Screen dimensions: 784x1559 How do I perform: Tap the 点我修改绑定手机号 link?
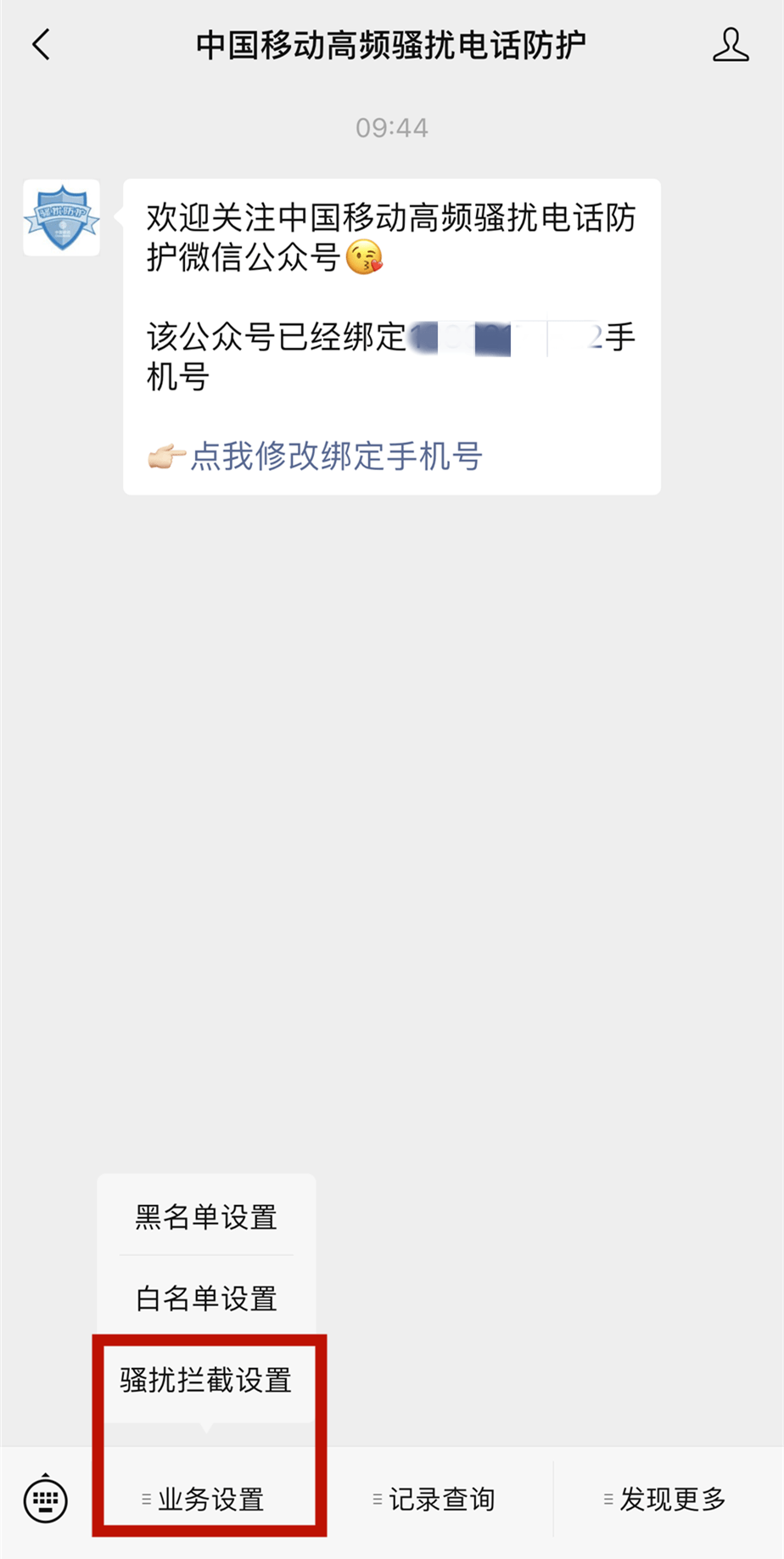pos(339,457)
